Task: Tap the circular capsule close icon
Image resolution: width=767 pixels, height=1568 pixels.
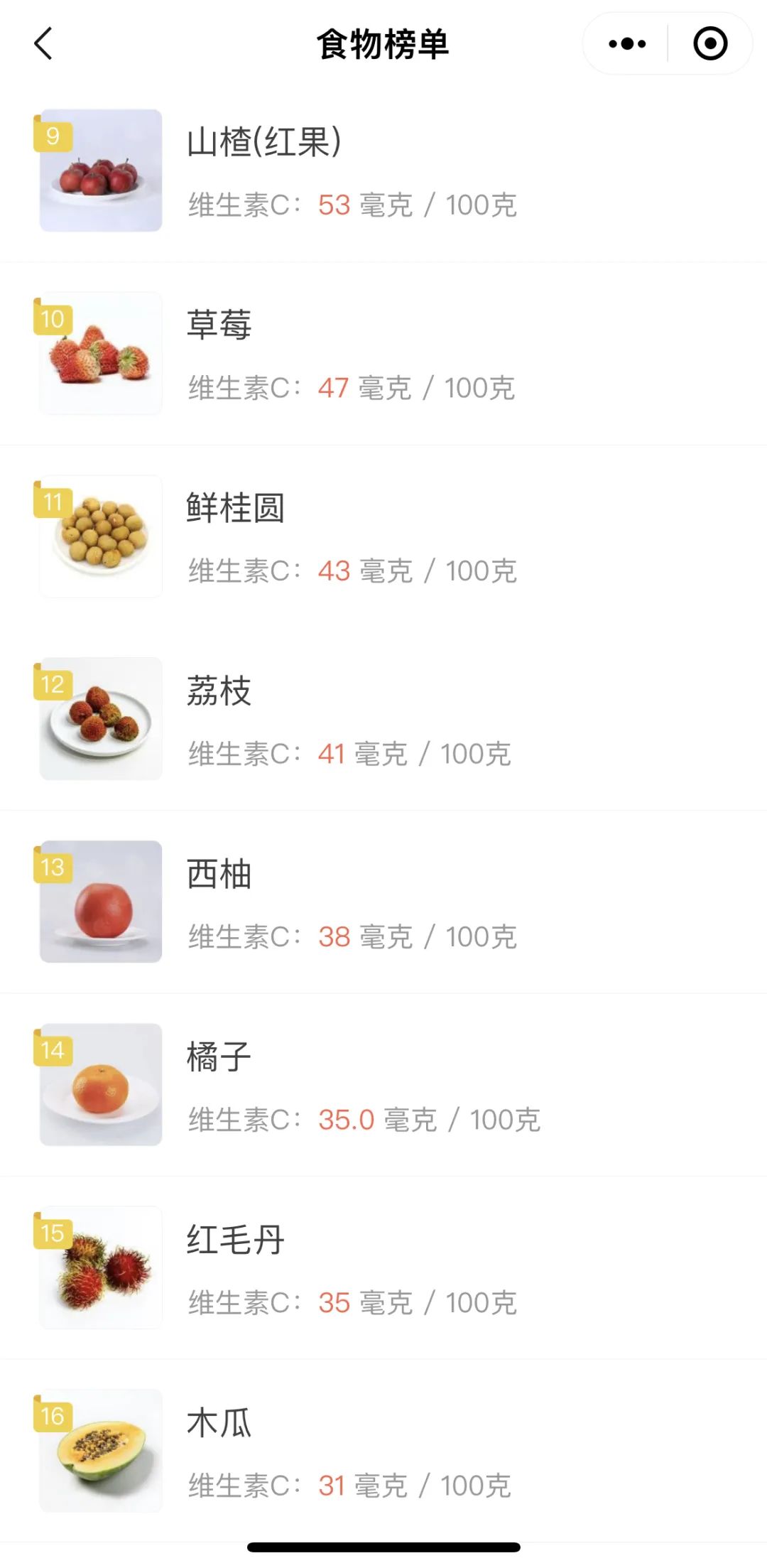Action: tap(709, 44)
